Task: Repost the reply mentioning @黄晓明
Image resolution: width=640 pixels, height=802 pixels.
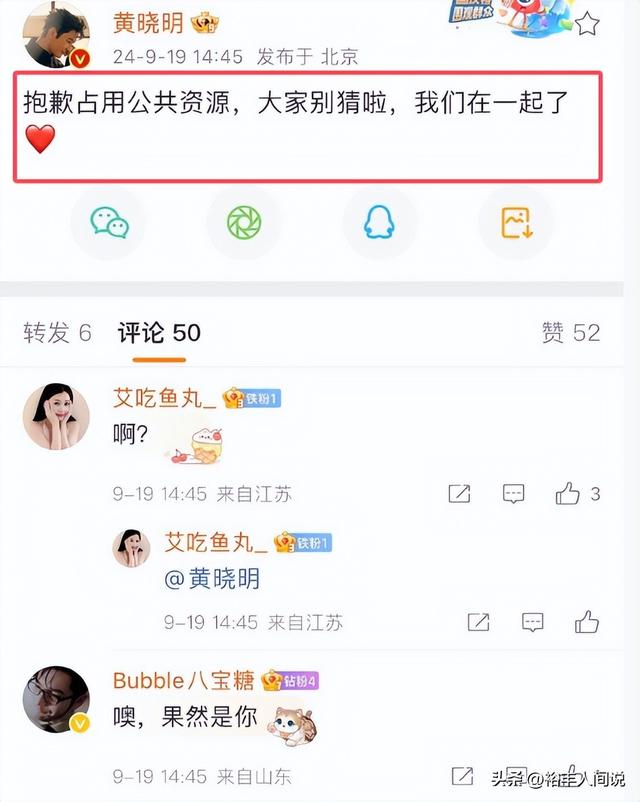Action: click(479, 622)
